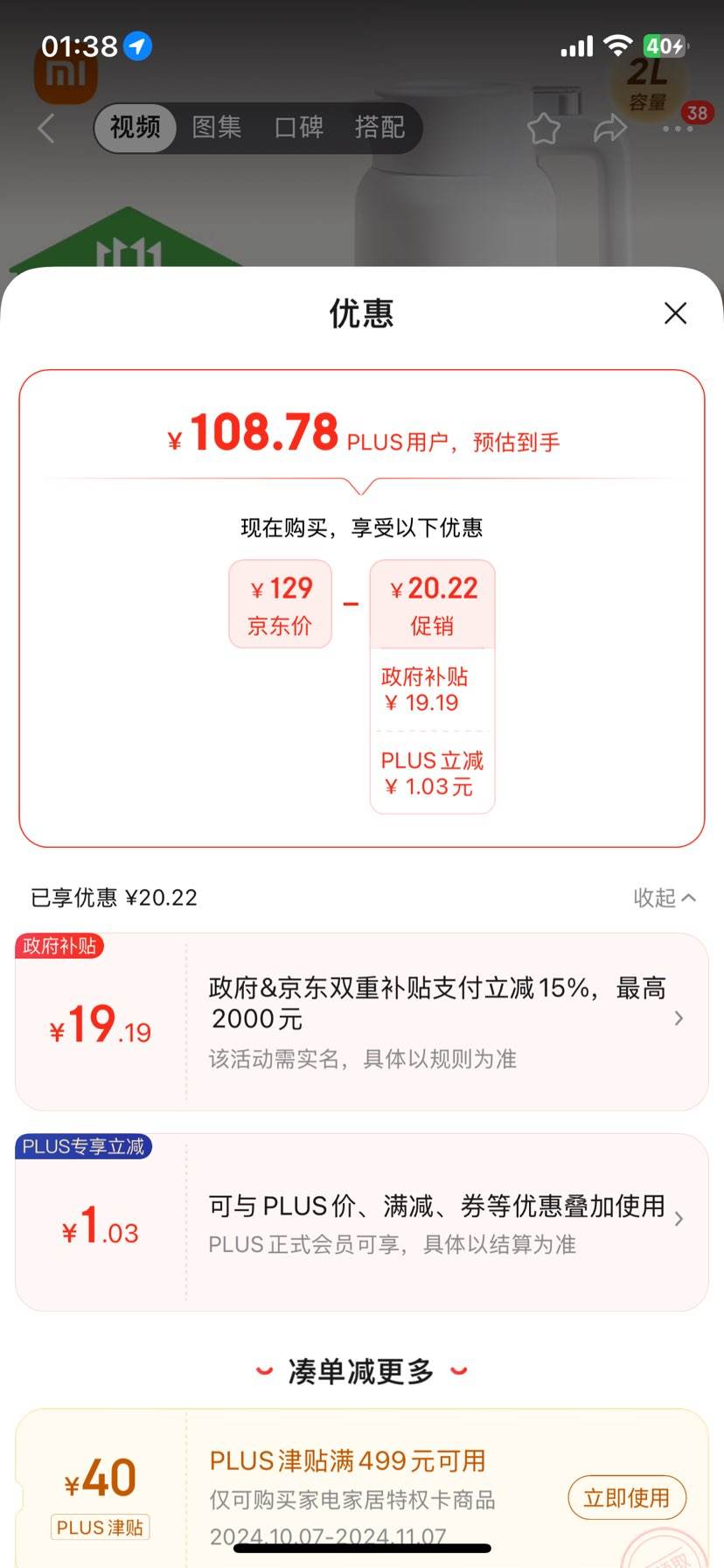Image resolution: width=724 pixels, height=1568 pixels.
Task: Collapse the 已享优惠 section via 收起
Action: pos(665,898)
